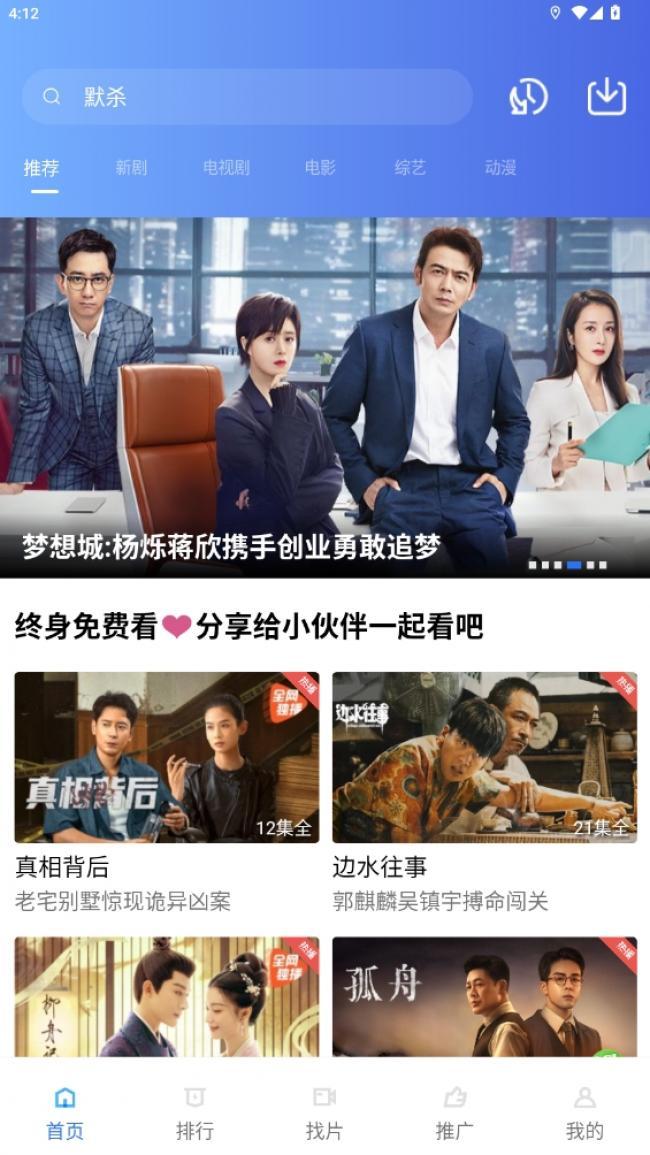
Task: Go to the 综艺 tab
Action: click(410, 168)
